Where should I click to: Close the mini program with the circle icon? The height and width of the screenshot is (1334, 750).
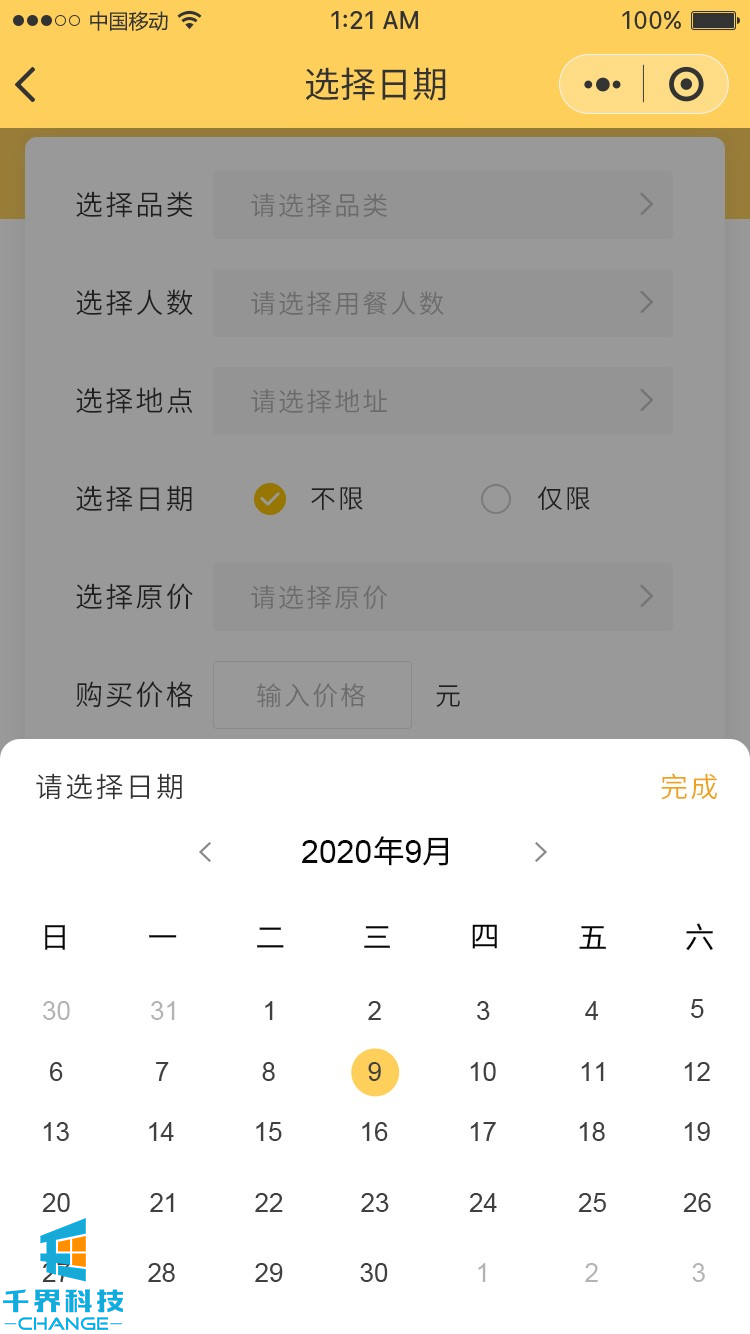[x=686, y=85]
